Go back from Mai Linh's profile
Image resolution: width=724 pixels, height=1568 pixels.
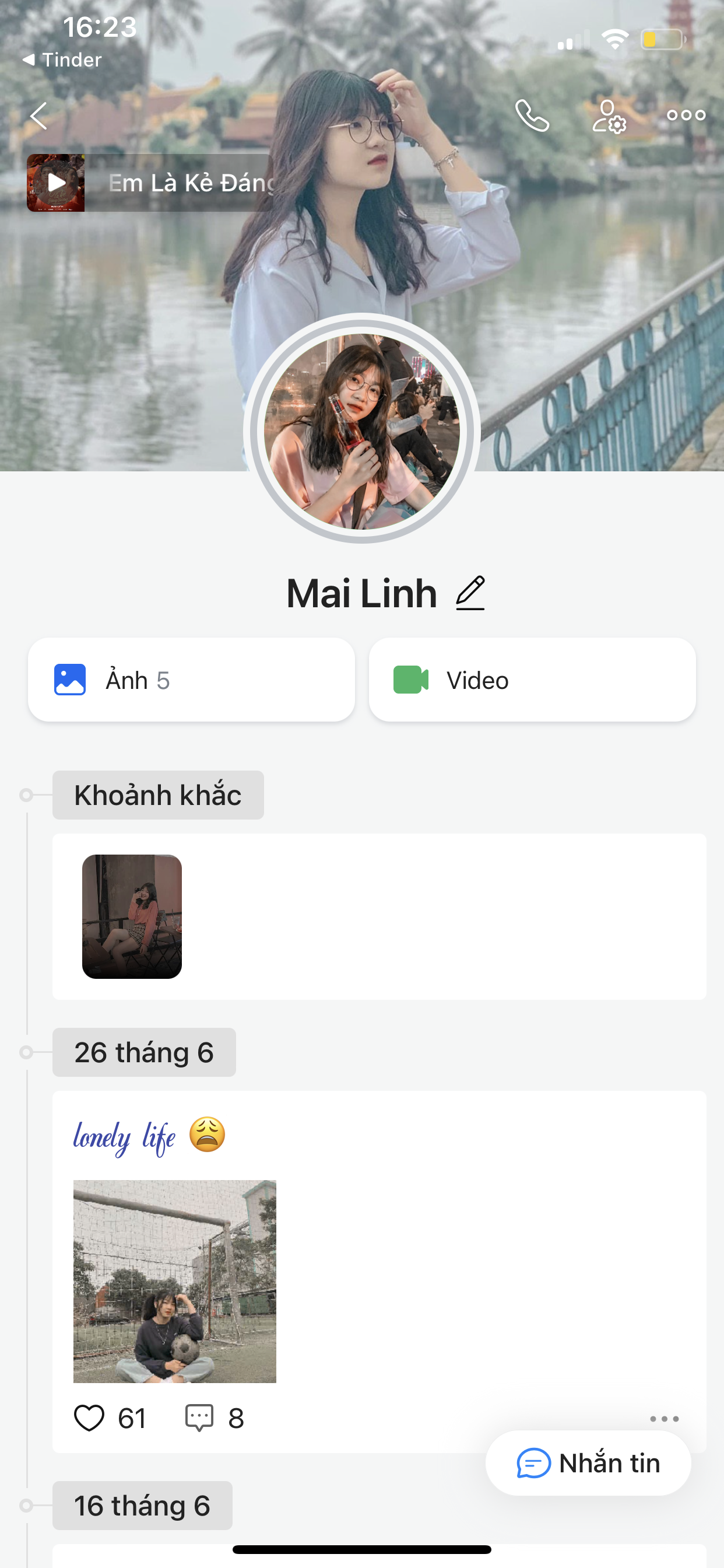pos(39,116)
